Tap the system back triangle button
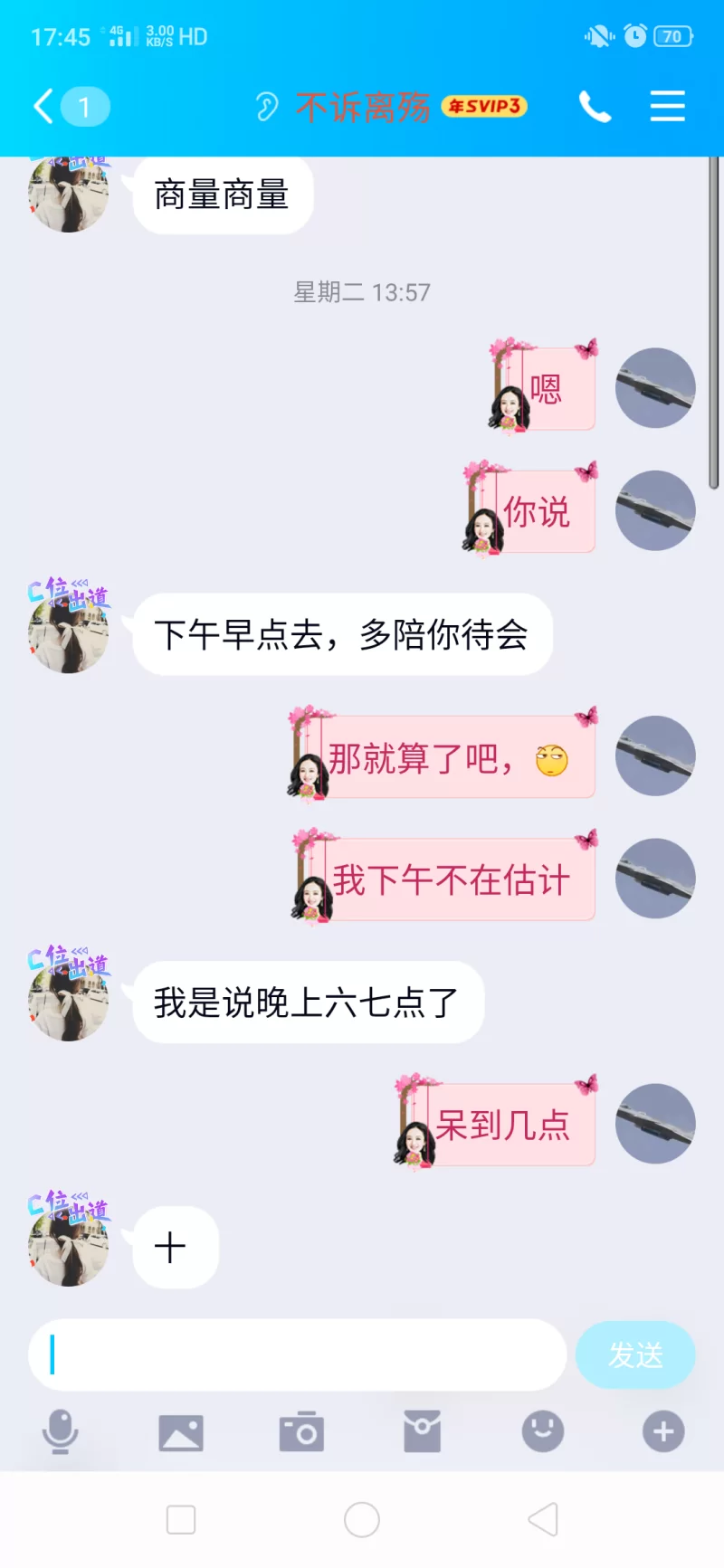The height and width of the screenshot is (1568, 724). (x=543, y=1519)
